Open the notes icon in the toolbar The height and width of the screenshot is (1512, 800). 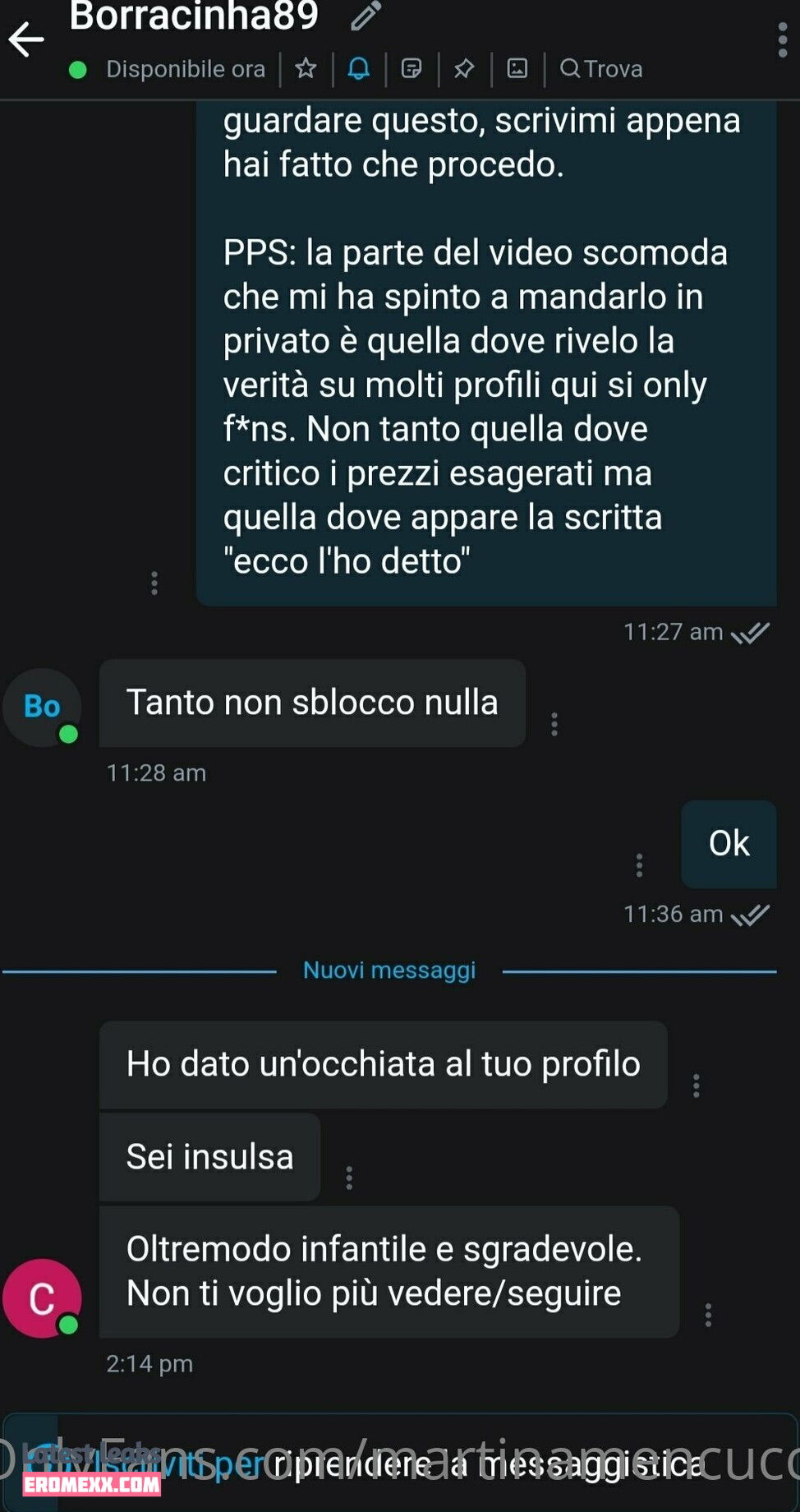(x=411, y=68)
